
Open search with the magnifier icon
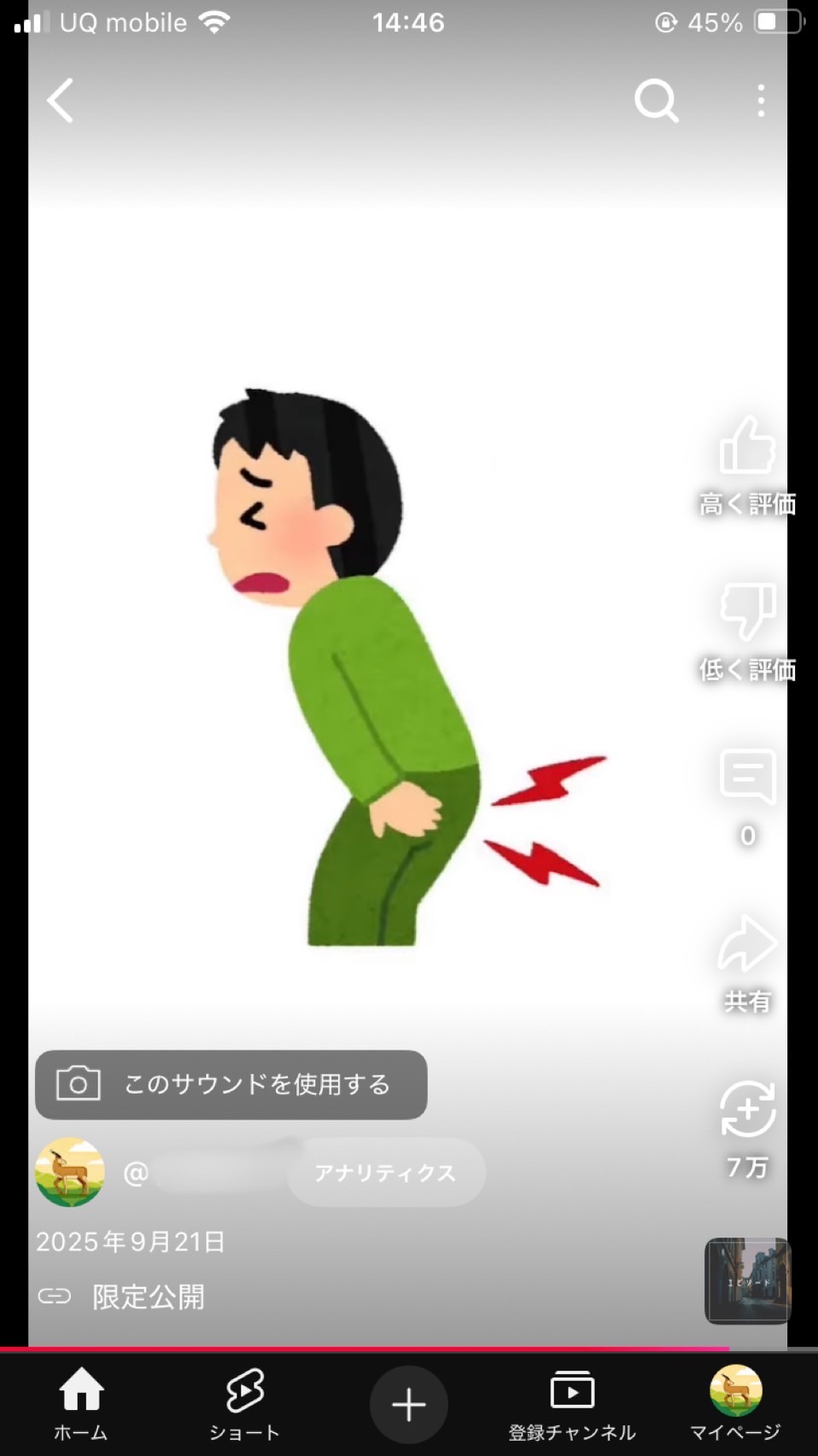click(656, 102)
